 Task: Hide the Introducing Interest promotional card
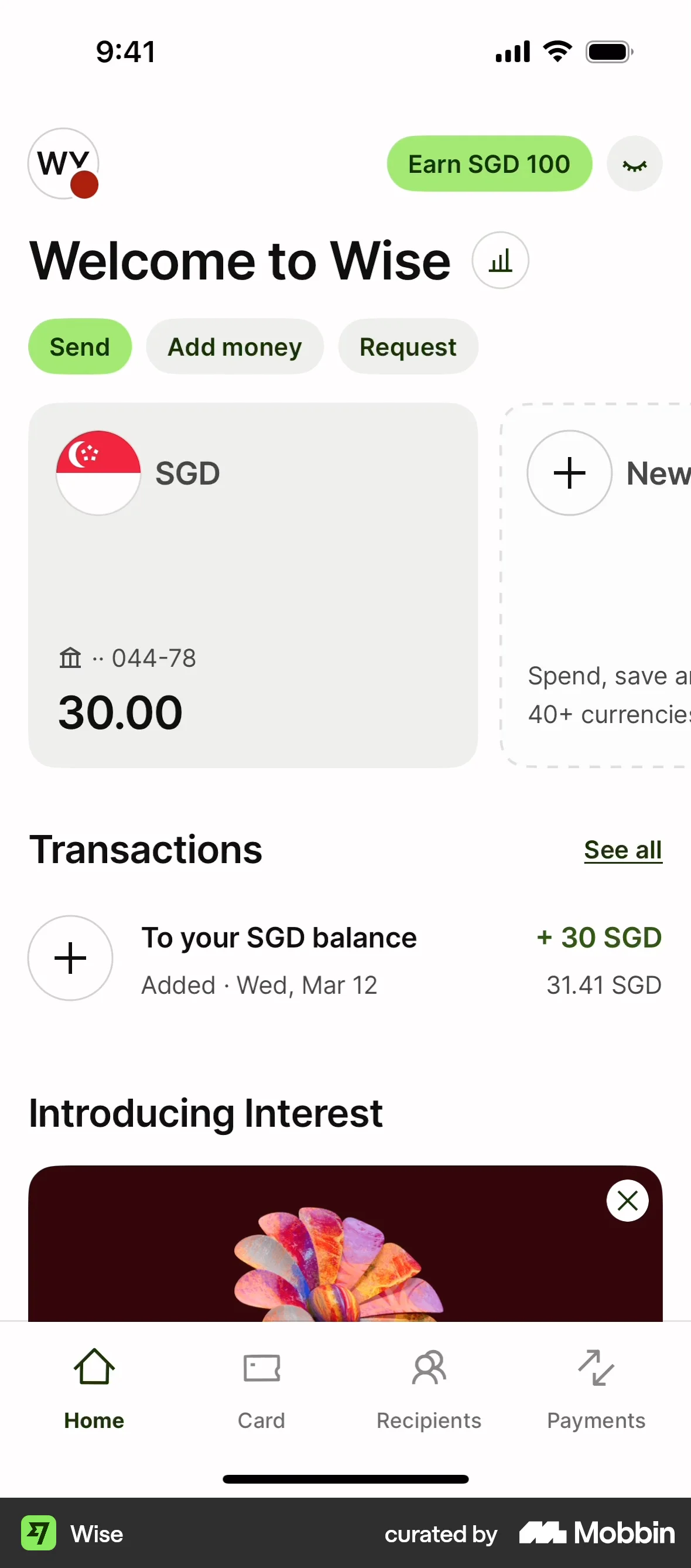coord(628,1201)
